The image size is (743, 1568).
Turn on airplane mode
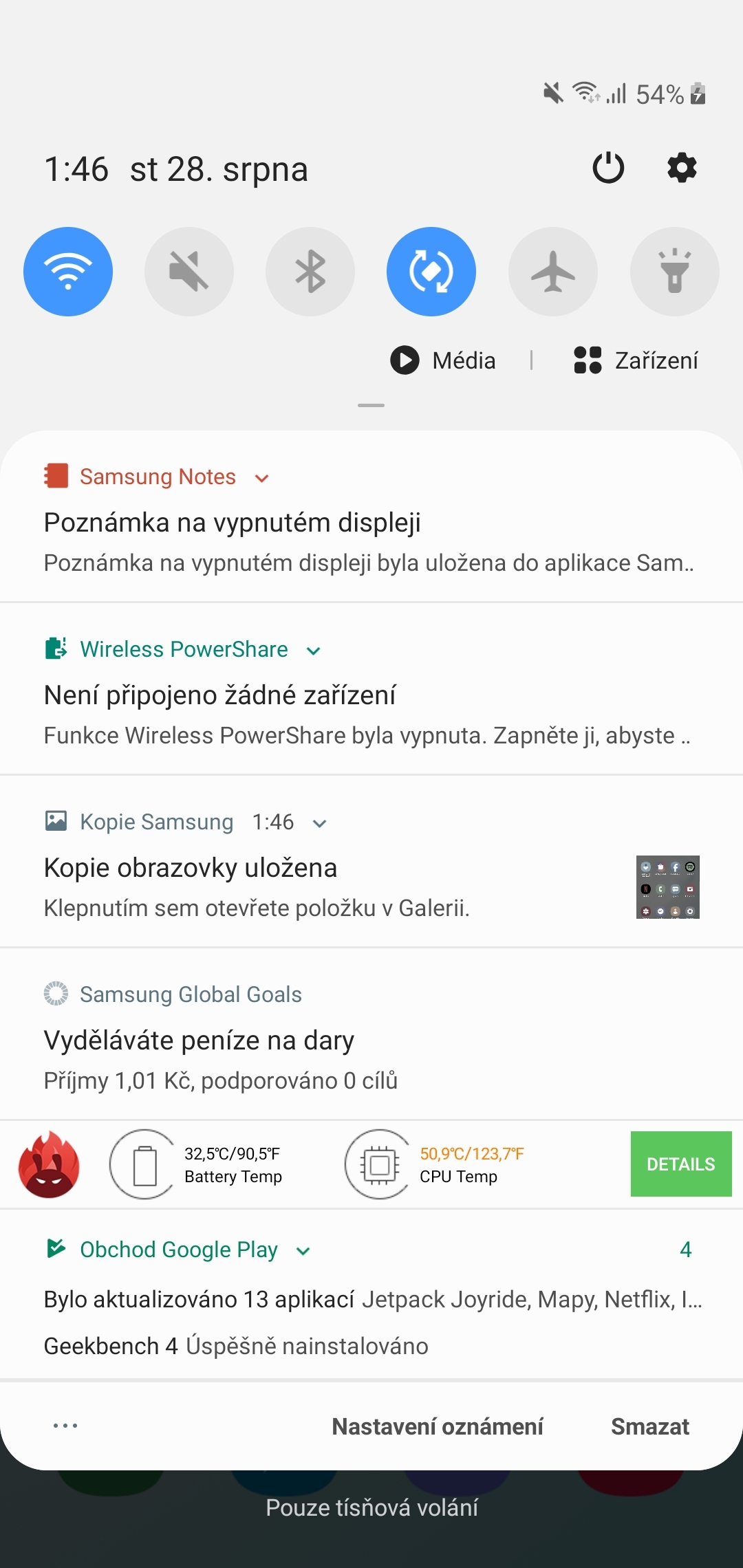(552, 271)
